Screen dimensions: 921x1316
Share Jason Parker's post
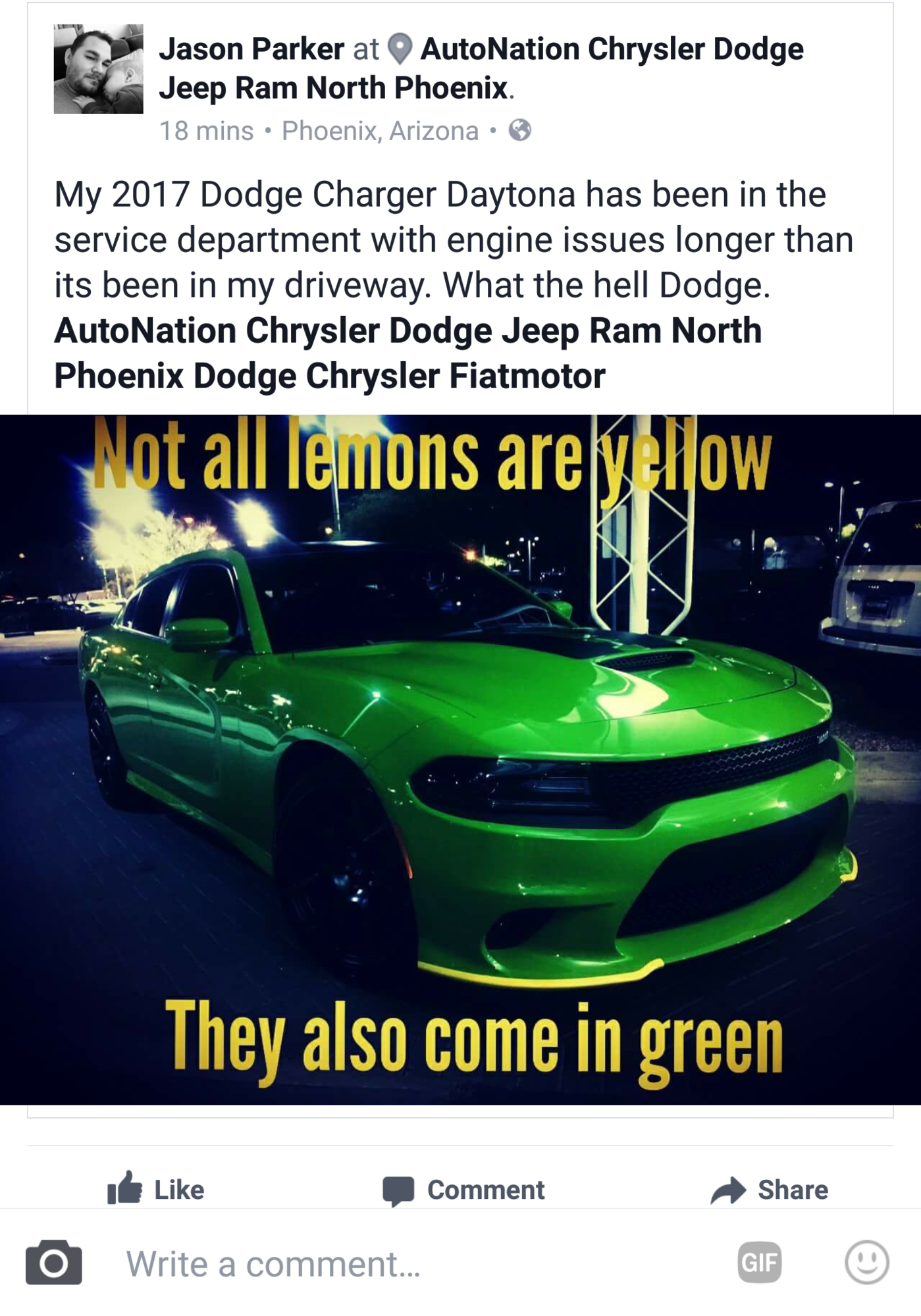pos(770,1190)
